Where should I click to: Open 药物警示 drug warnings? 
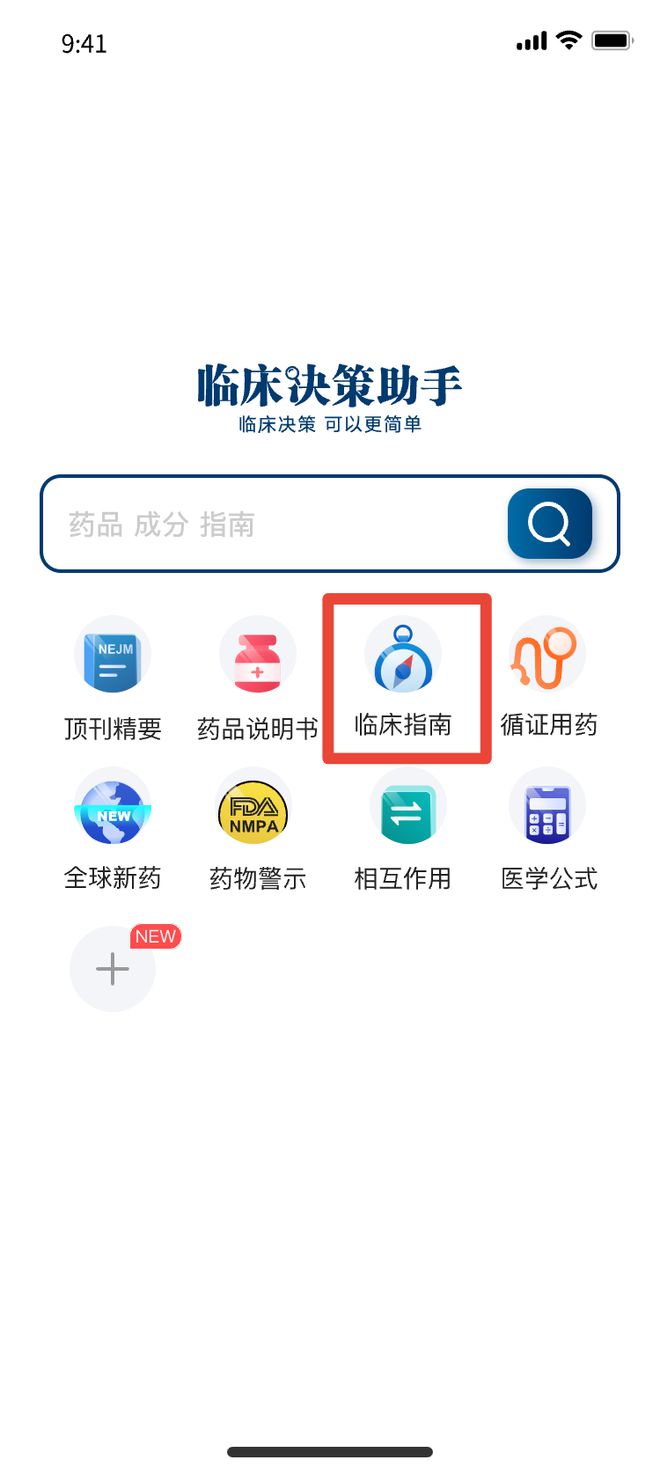257,830
